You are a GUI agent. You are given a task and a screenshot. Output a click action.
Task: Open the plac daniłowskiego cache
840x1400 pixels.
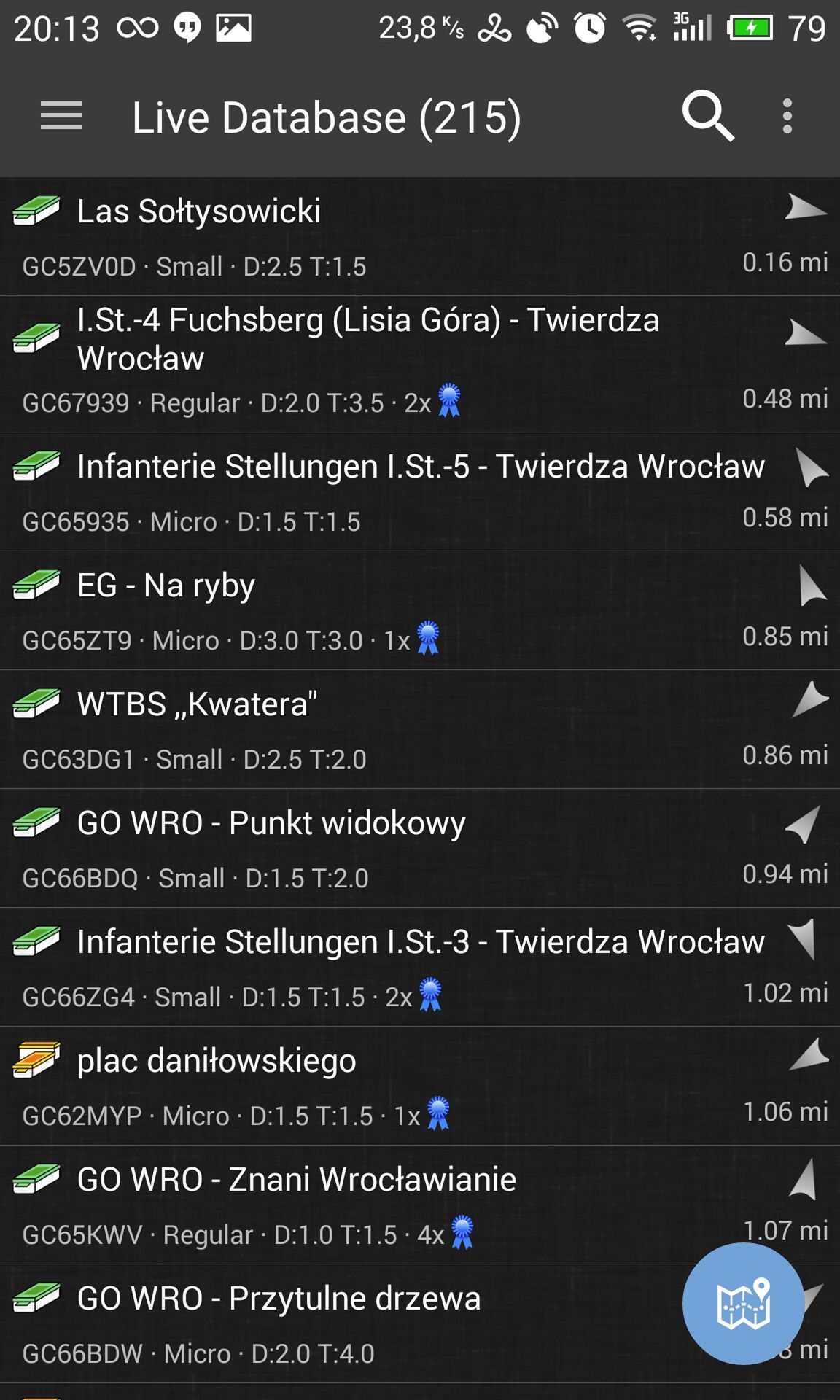[420, 1086]
